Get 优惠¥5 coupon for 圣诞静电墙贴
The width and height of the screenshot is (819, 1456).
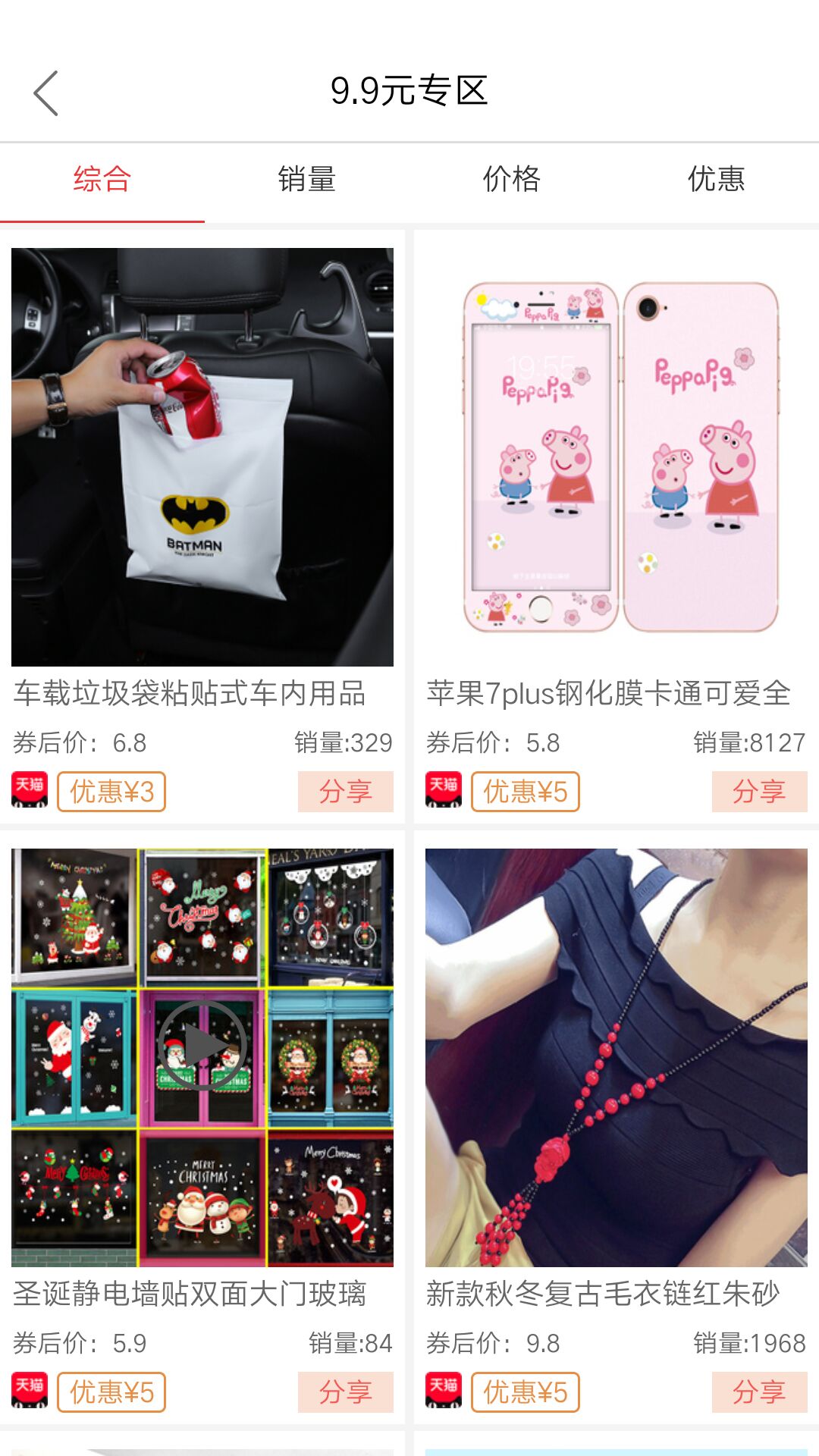click(x=111, y=1392)
